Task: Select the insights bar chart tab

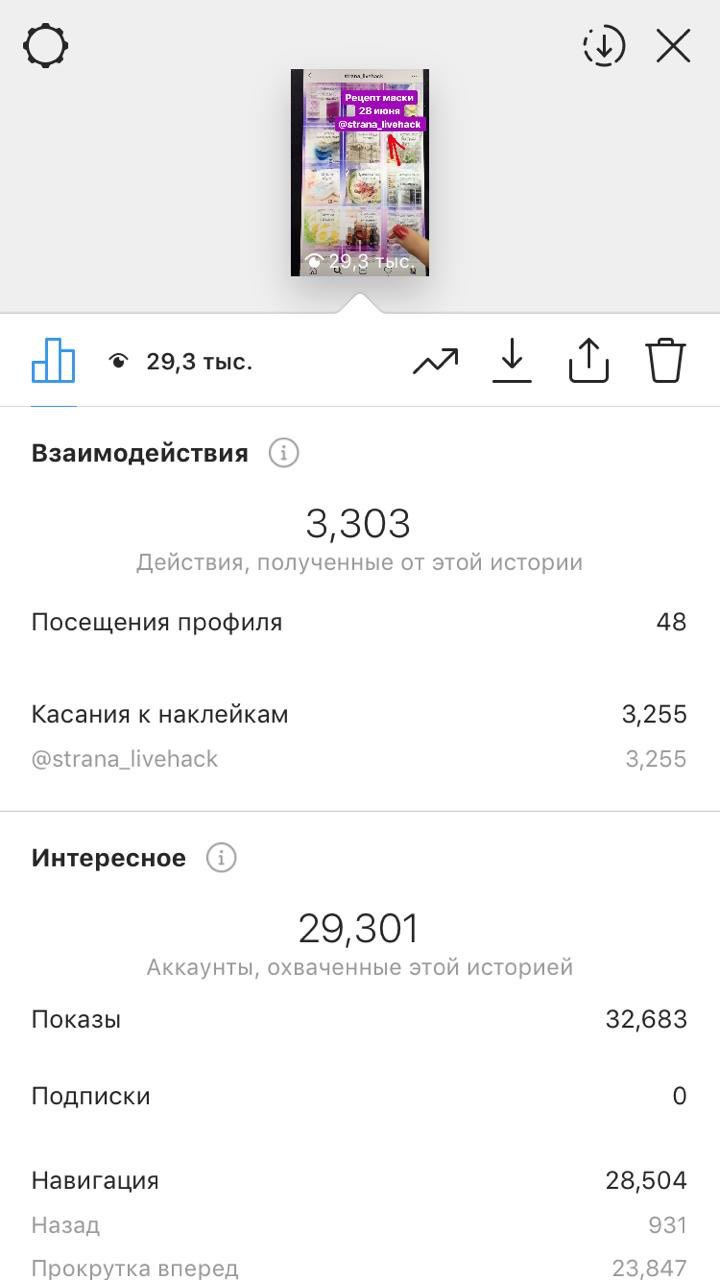Action: 54,360
